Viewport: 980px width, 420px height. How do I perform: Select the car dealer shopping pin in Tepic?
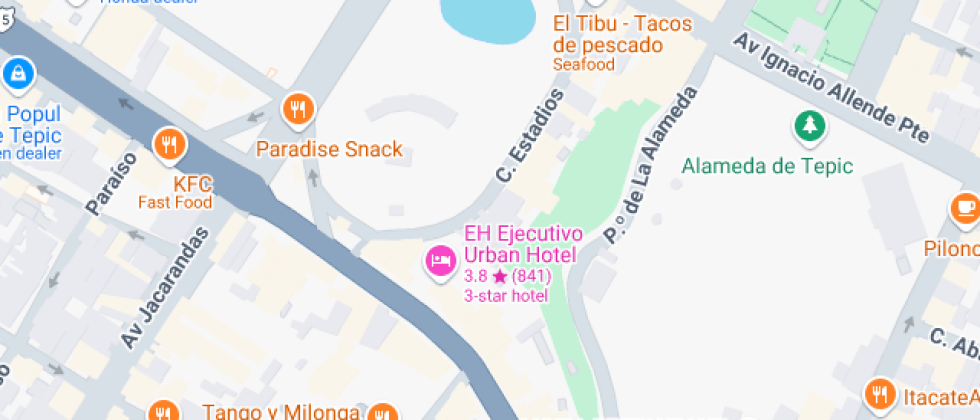tap(17, 73)
